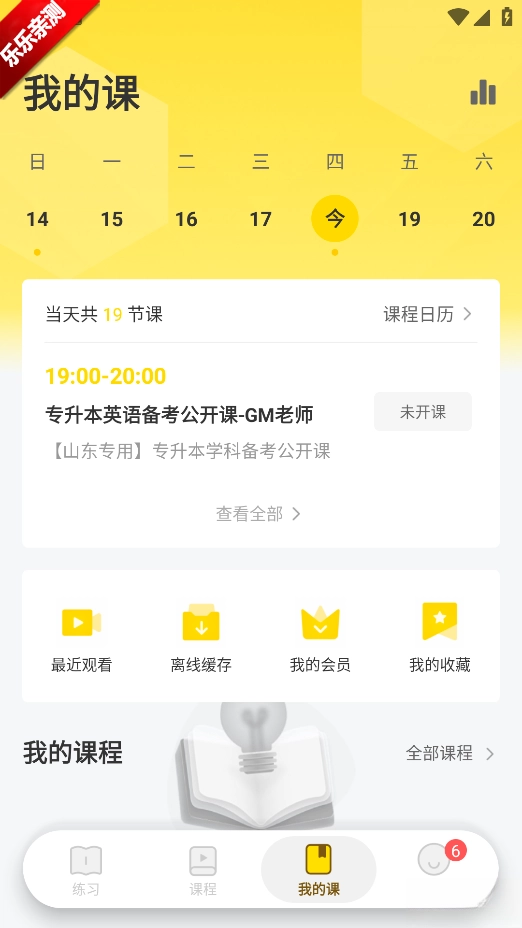The height and width of the screenshot is (928, 522).
Task: Open 我的收藏 favorites
Action: pyautogui.click(x=440, y=638)
